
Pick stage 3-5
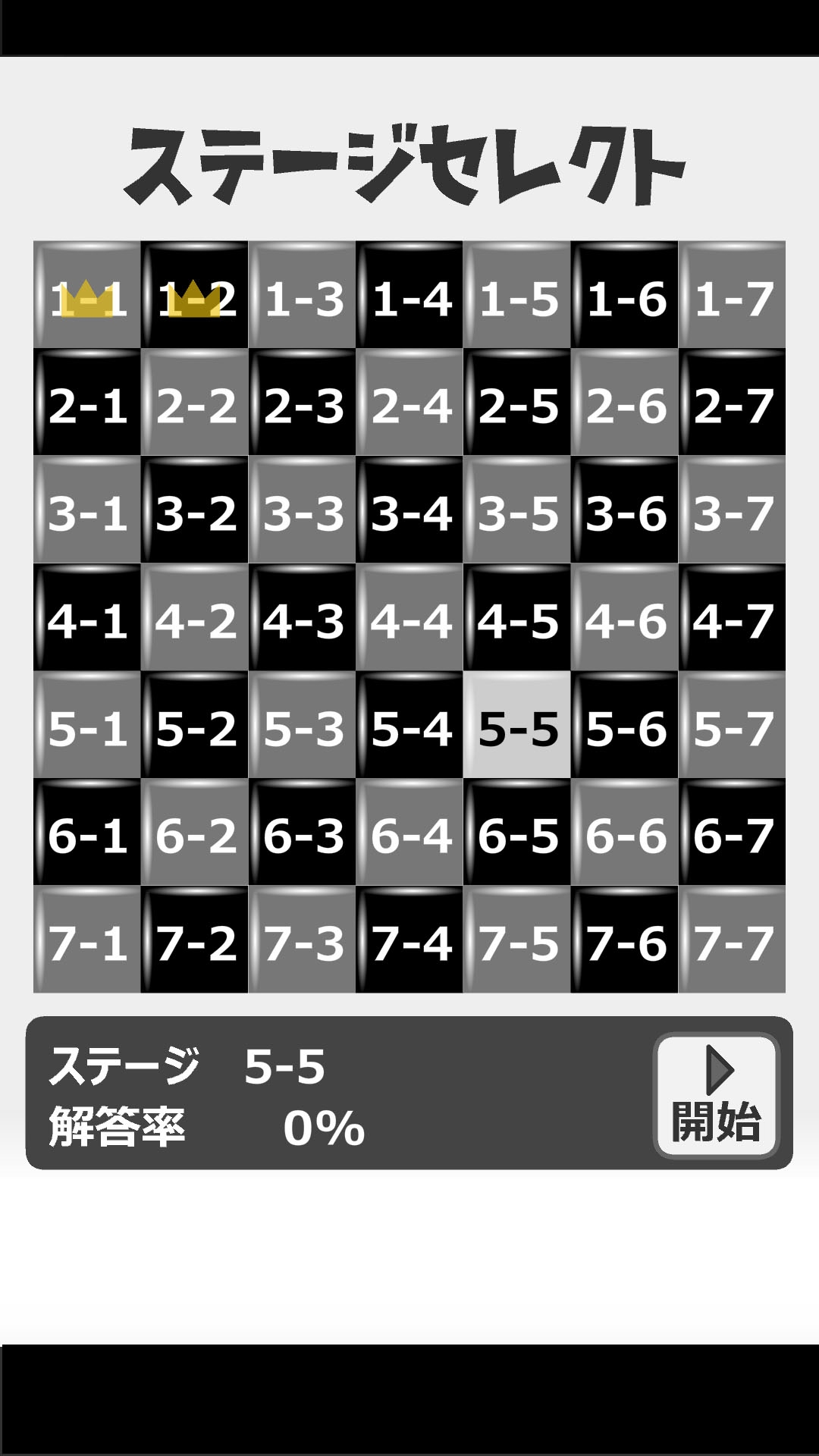(x=517, y=510)
